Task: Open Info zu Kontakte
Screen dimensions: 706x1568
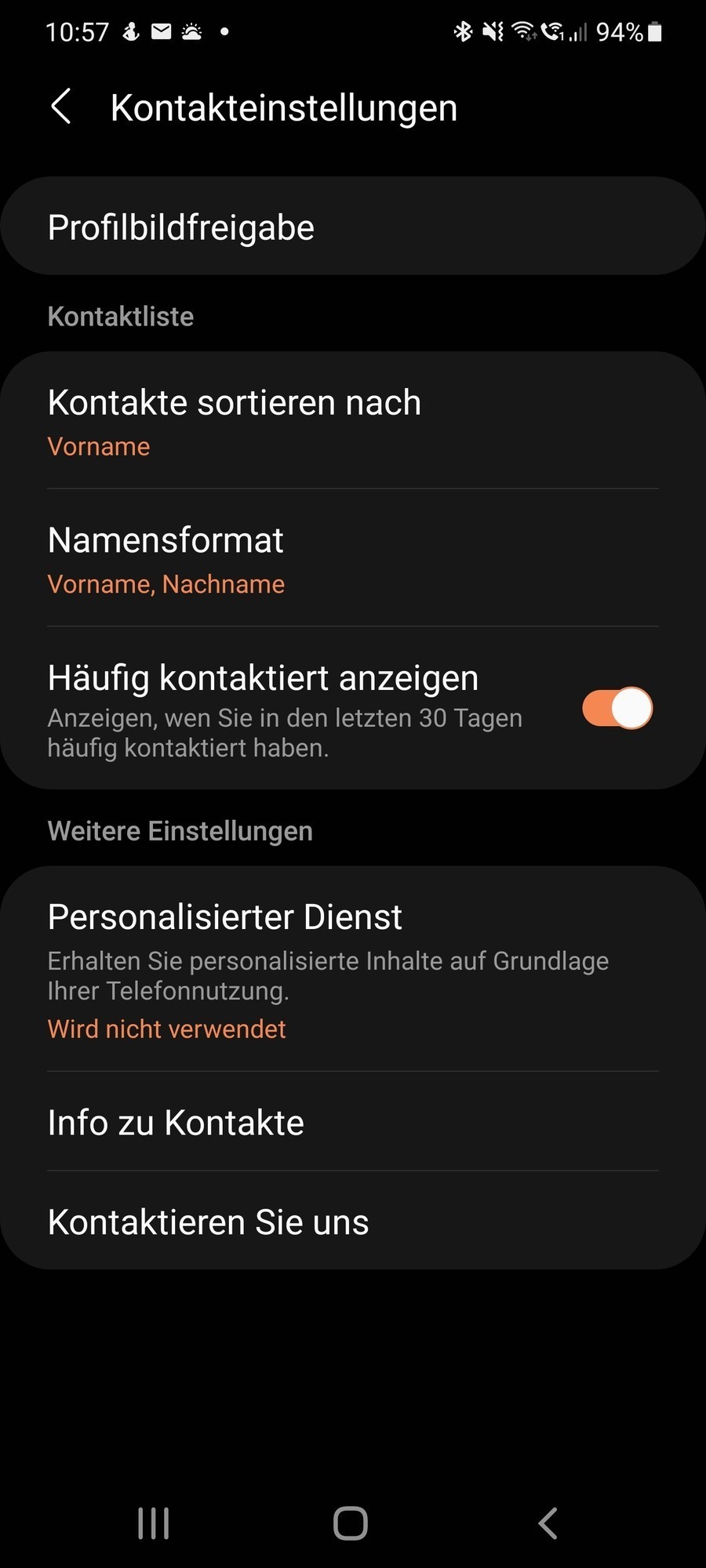Action: (x=353, y=1122)
